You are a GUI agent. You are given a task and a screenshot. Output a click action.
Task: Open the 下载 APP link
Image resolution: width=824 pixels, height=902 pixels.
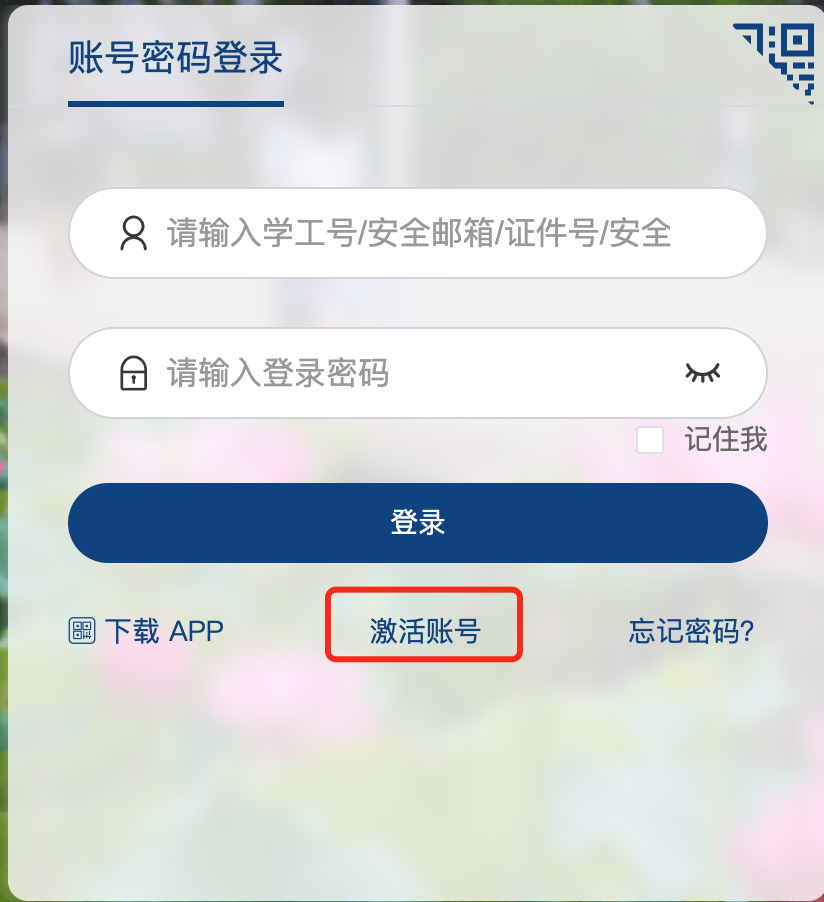(x=147, y=631)
